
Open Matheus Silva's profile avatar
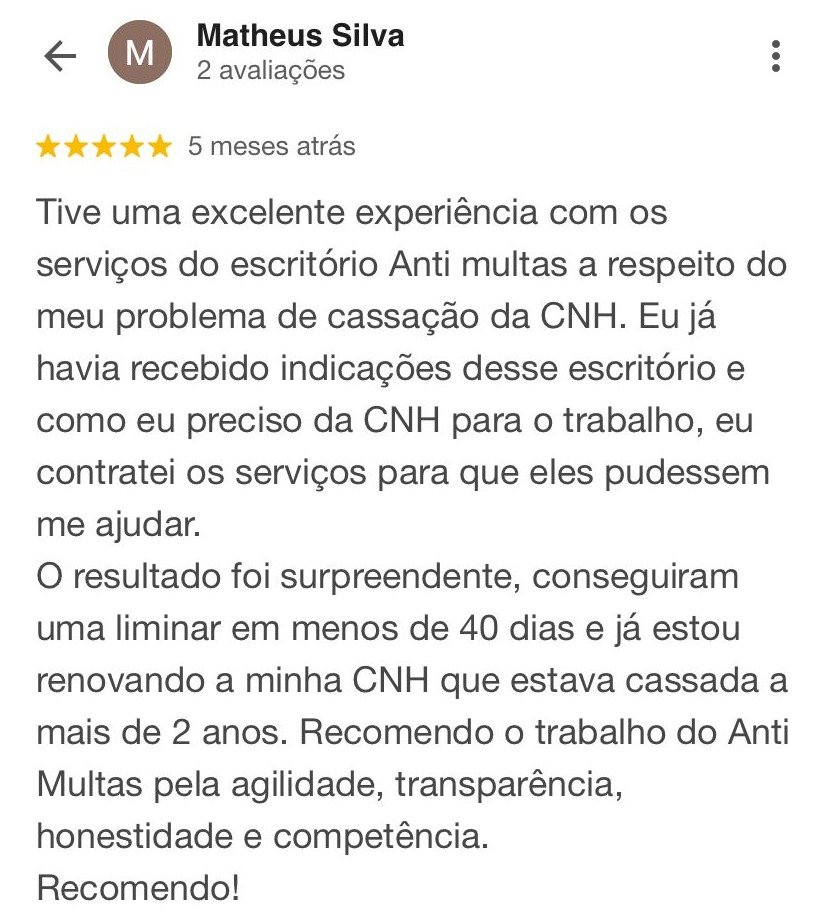pyautogui.click(x=140, y=54)
